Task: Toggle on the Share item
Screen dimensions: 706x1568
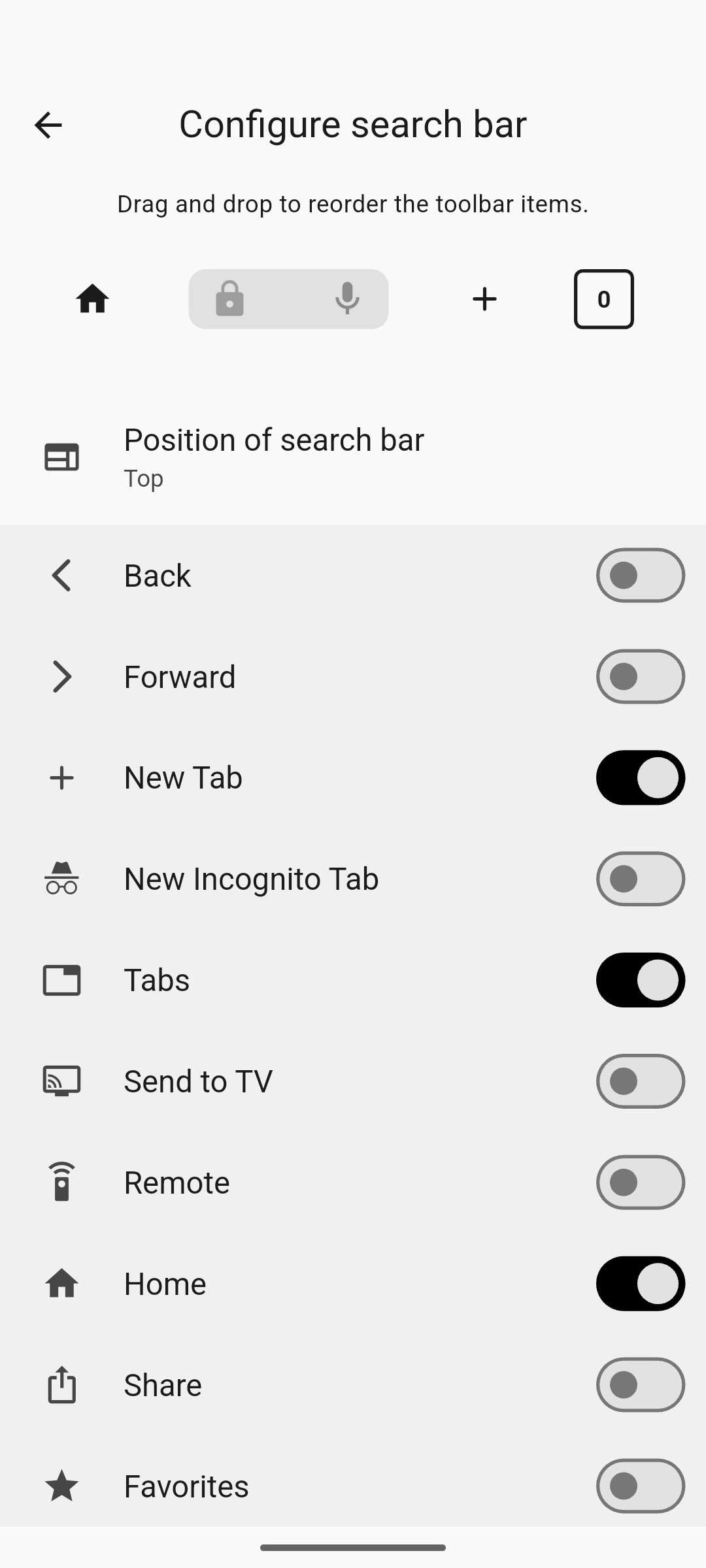Action: pyautogui.click(x=640, y=1385)
